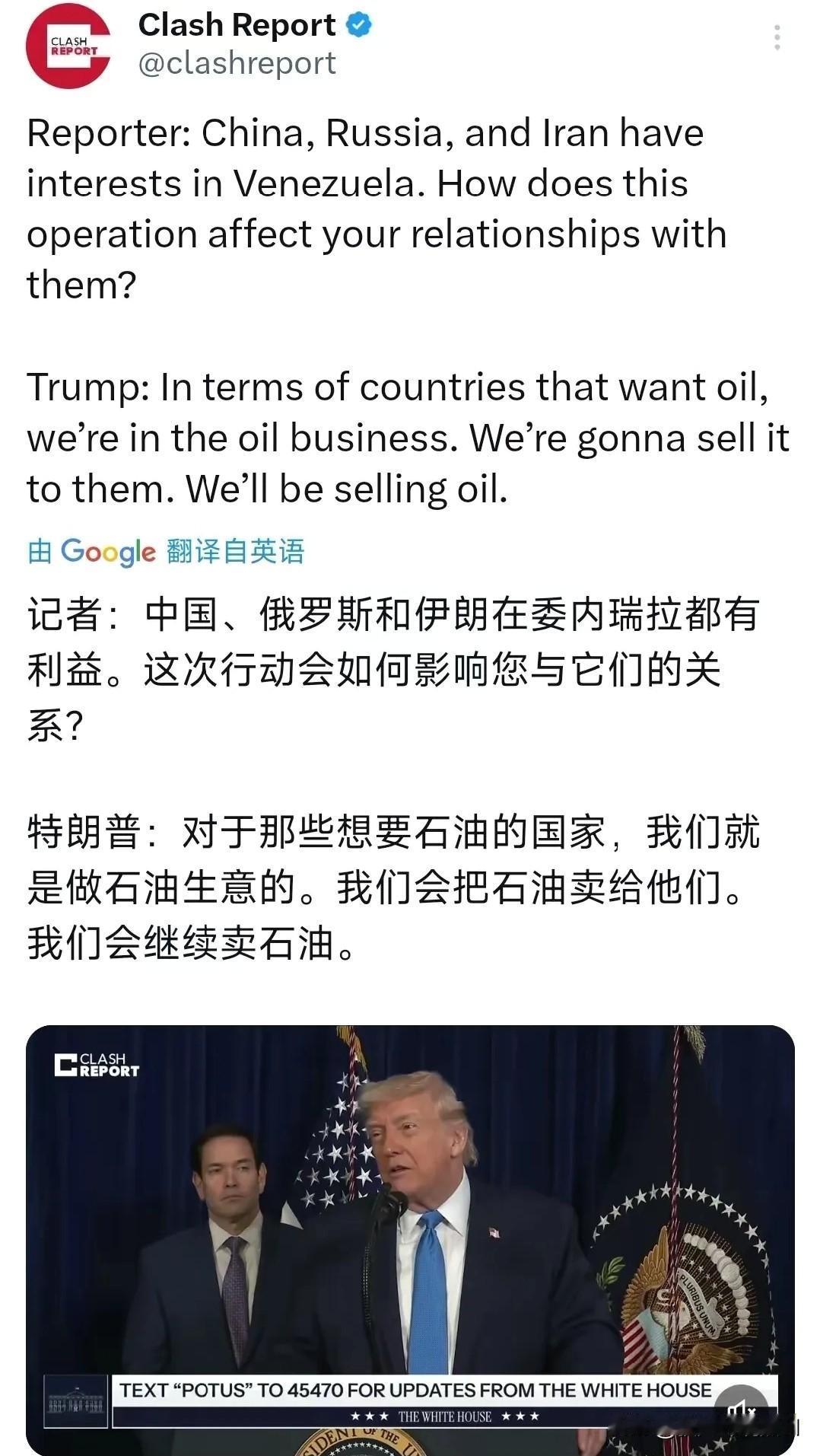Click the Clash Report profile avatar
The width and height of the screenshot is (820, 1456).
70,44
